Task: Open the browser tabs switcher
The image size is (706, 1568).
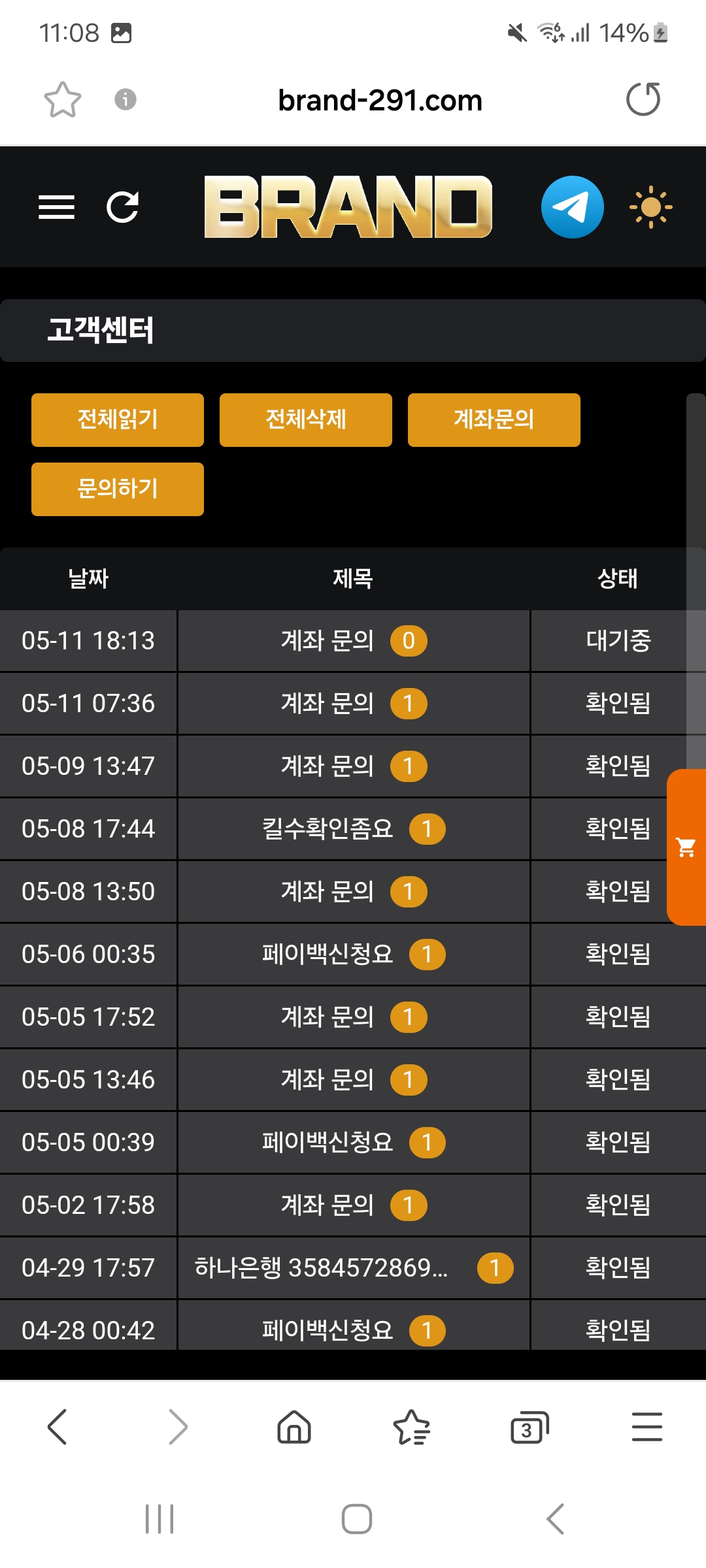Action: 529,1427
